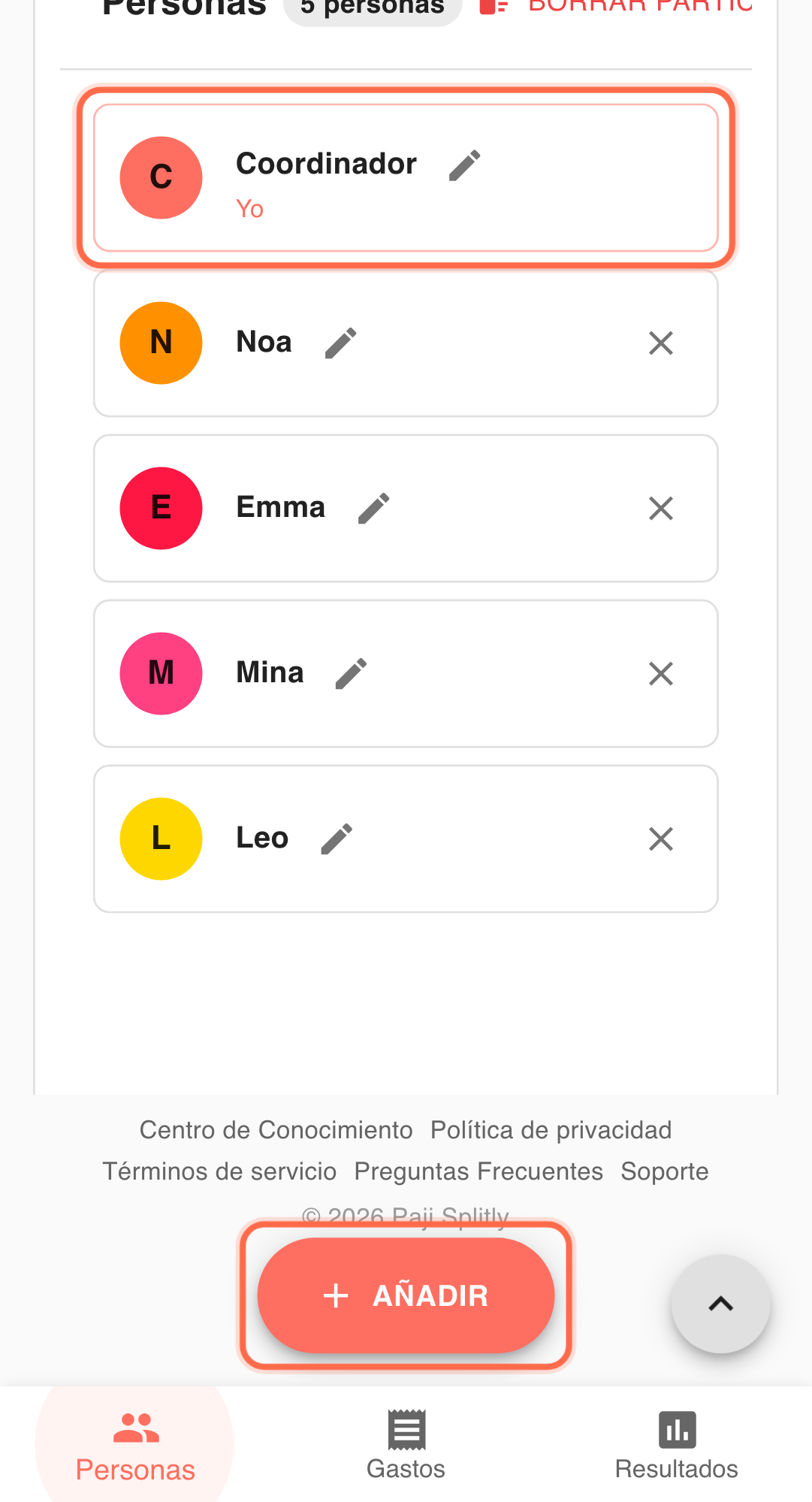Edit Leo's name via pencil icon
The height and width of the screenshot is (1502, 812).
[335, 839]
